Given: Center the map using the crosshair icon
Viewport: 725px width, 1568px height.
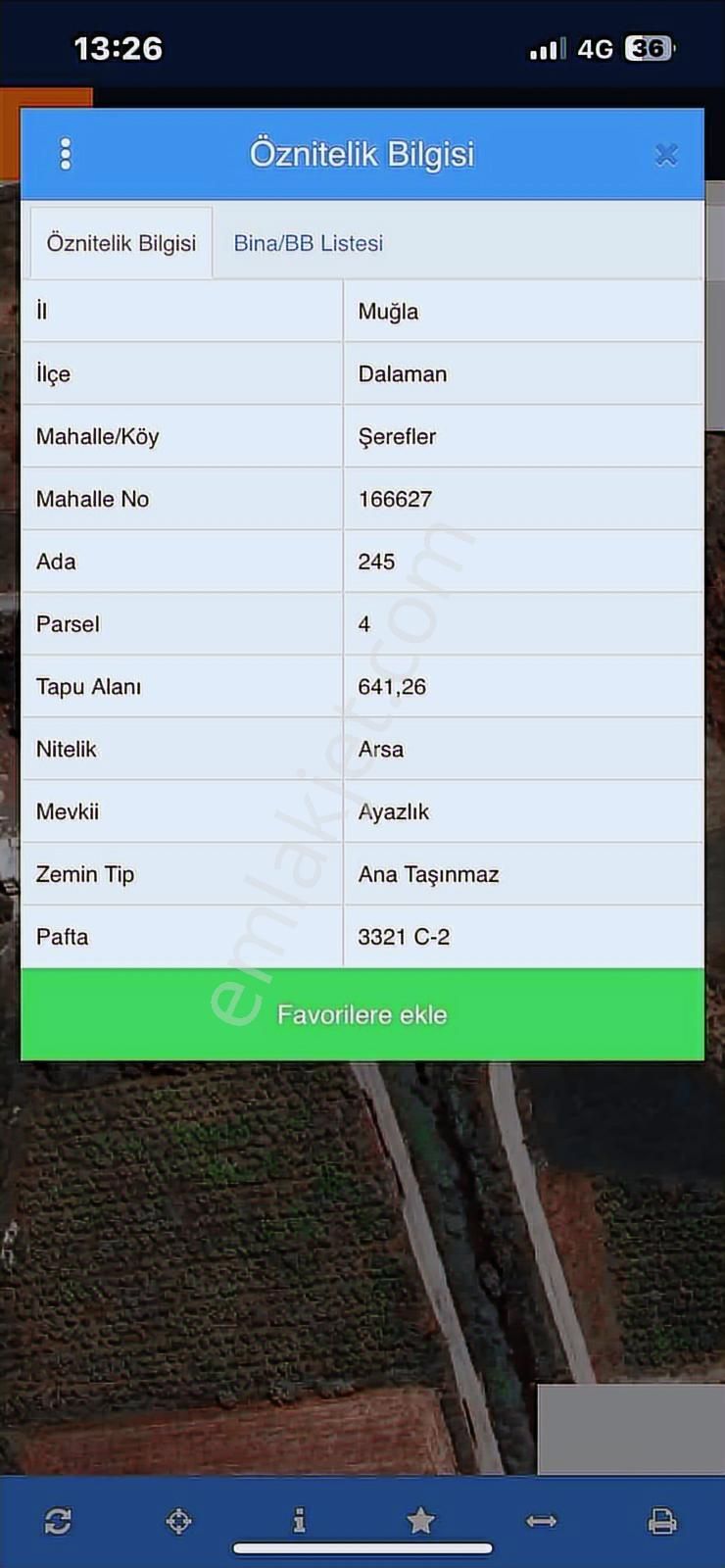Looking at the screenshot, I should [x=178, y=1520].
